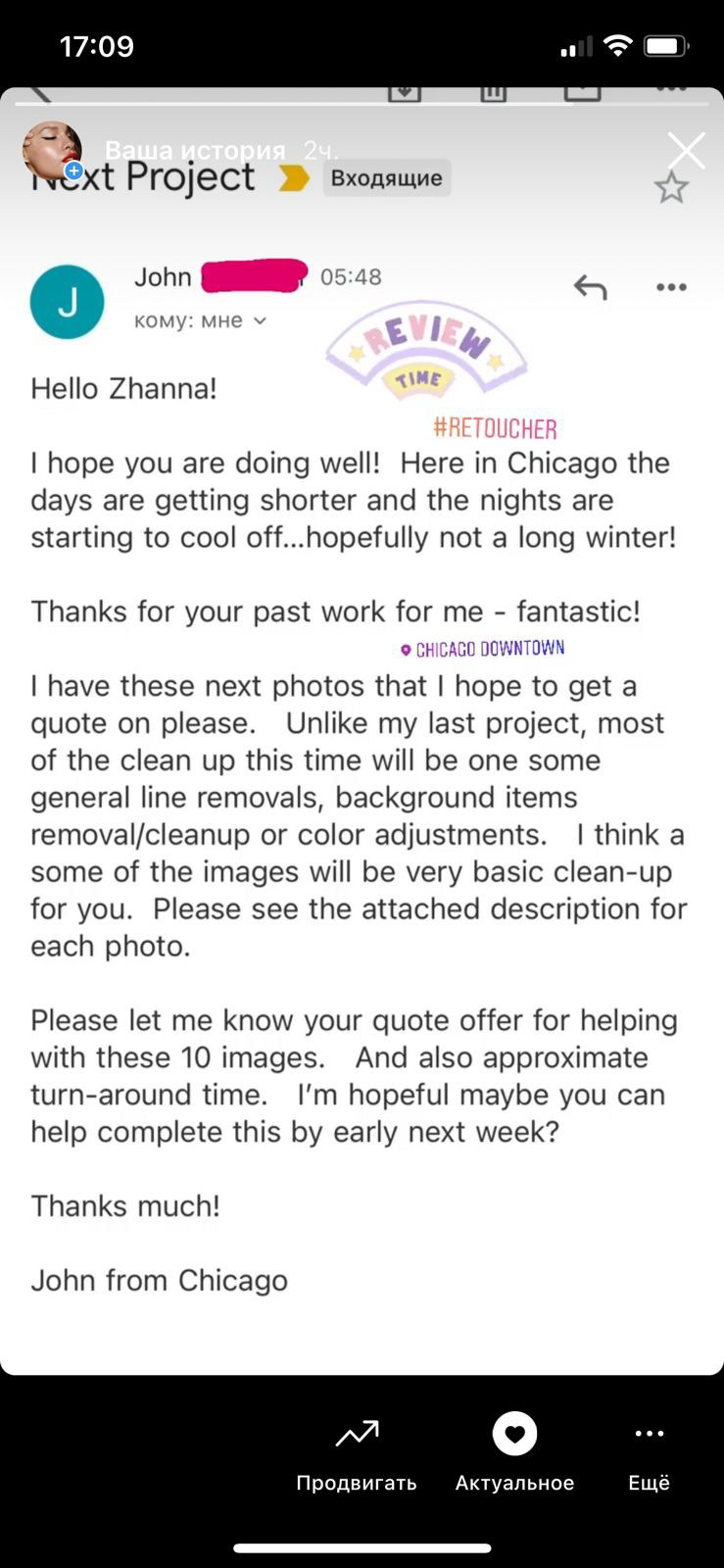This screenshot has height=1568, width=724.
Task: Tap the reply arrow next to John's message
Action: [589, 286]
